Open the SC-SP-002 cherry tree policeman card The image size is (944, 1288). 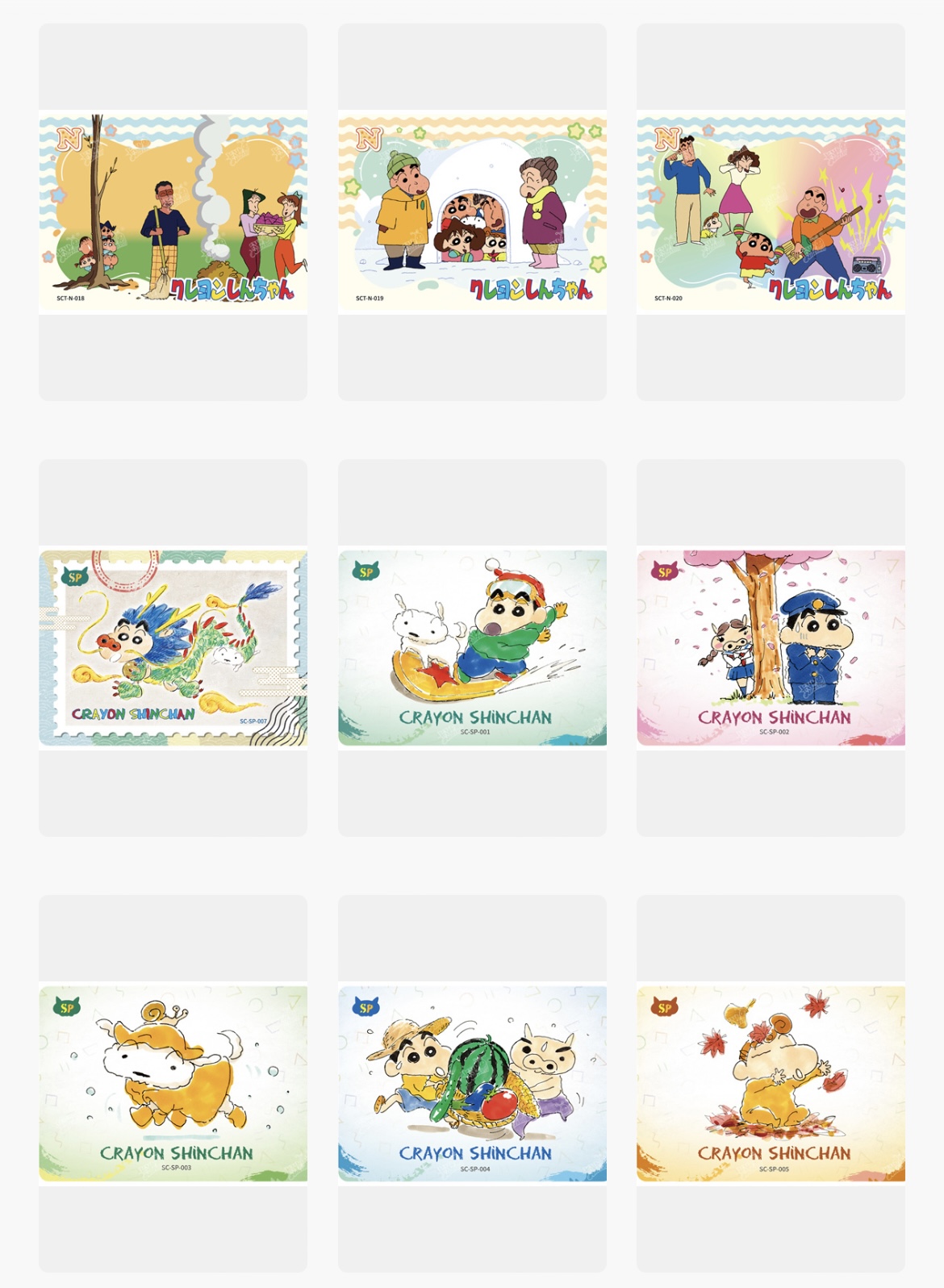click(771, 647)
